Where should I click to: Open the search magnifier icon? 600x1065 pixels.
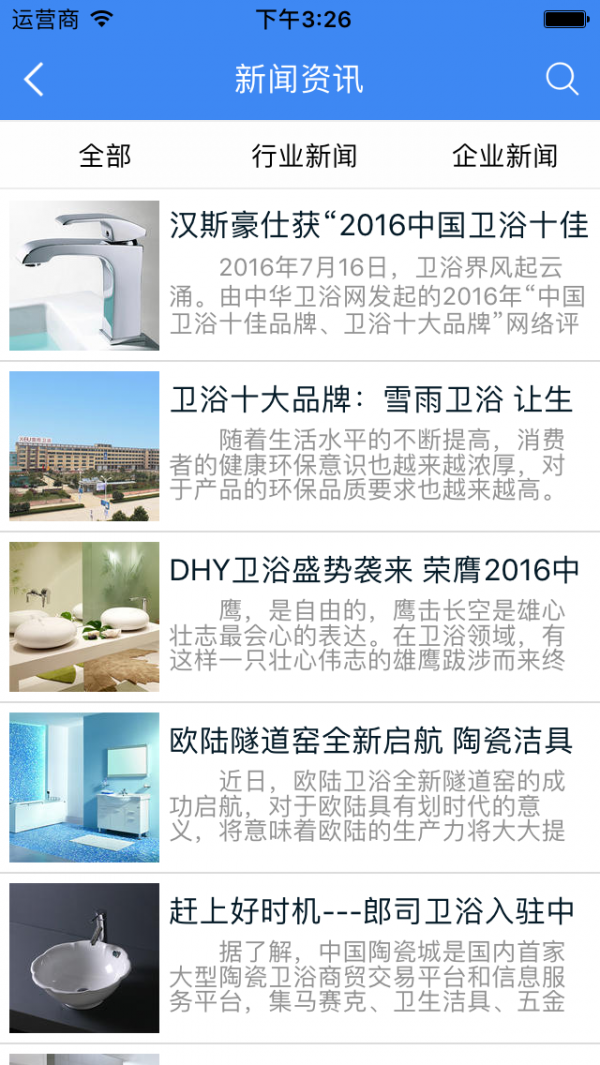(x=562, y=80)
